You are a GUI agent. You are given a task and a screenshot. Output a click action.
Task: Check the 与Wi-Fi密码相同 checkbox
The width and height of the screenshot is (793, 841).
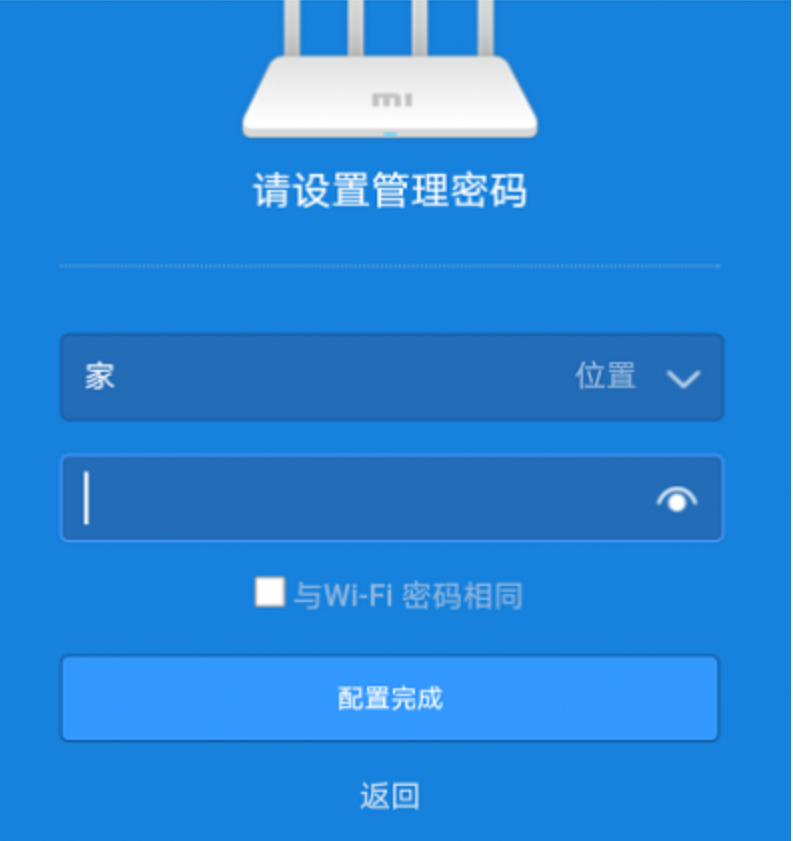pos(270,592)
